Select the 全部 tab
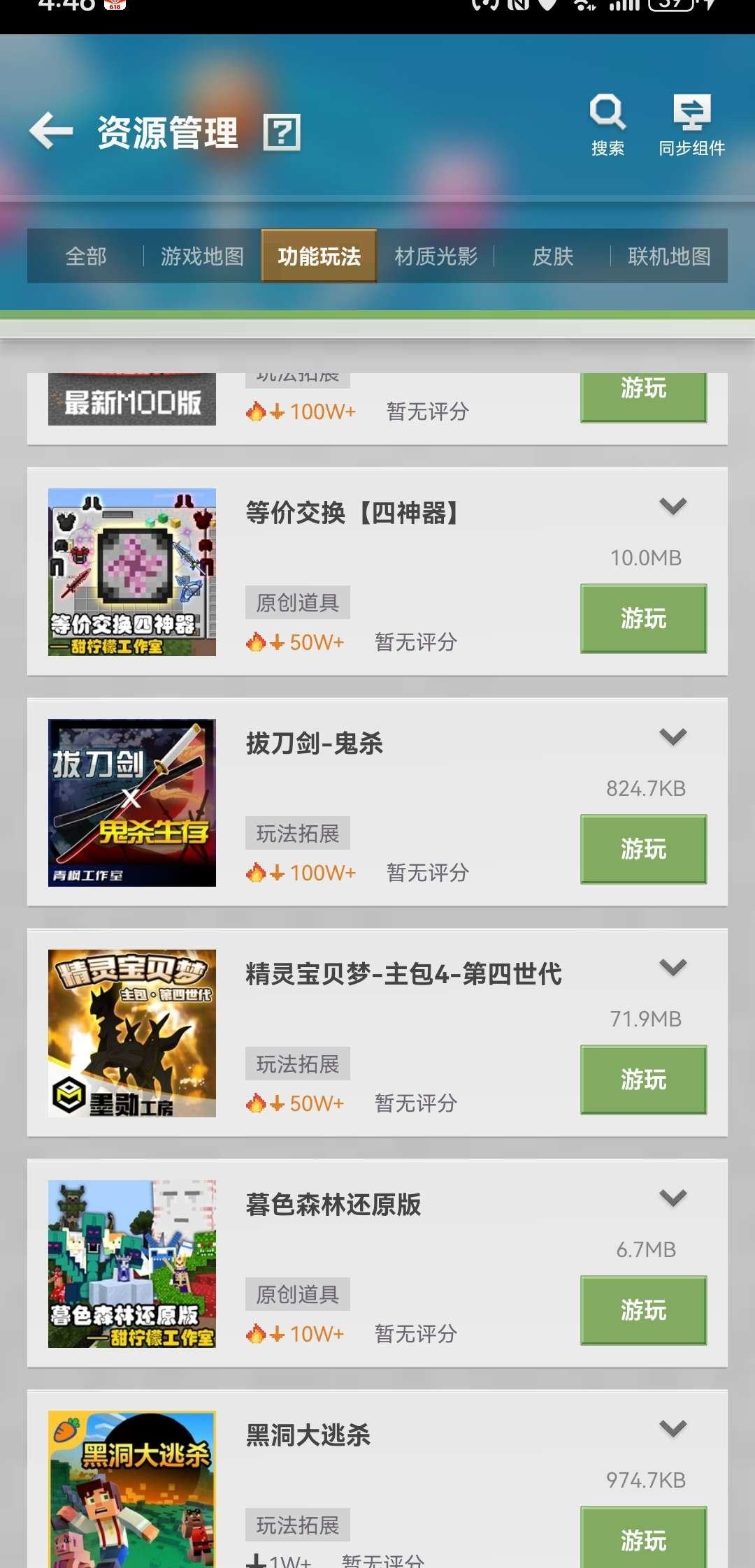 click(x=85, y=257)
